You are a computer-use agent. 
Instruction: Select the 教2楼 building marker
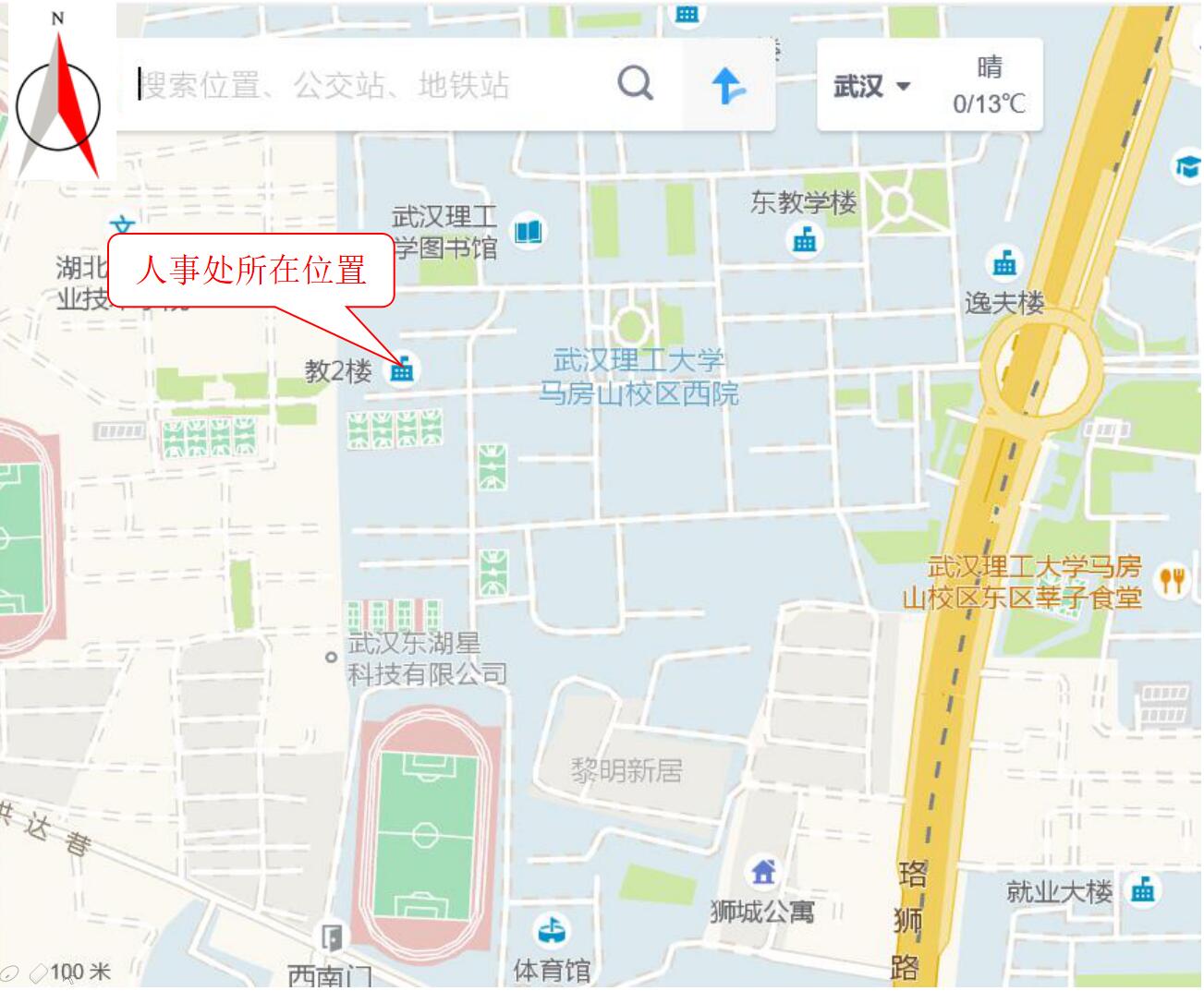[x=401, y=370]
